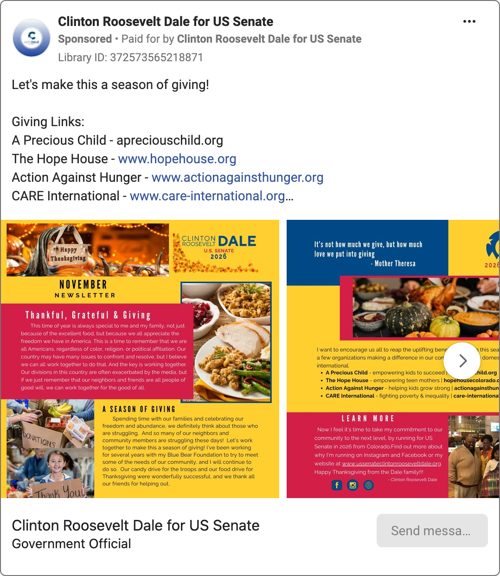The width and height of the screenshot is (500, 576).
Task: Open the three-dot overflow menu
Action: pos(469,22)
